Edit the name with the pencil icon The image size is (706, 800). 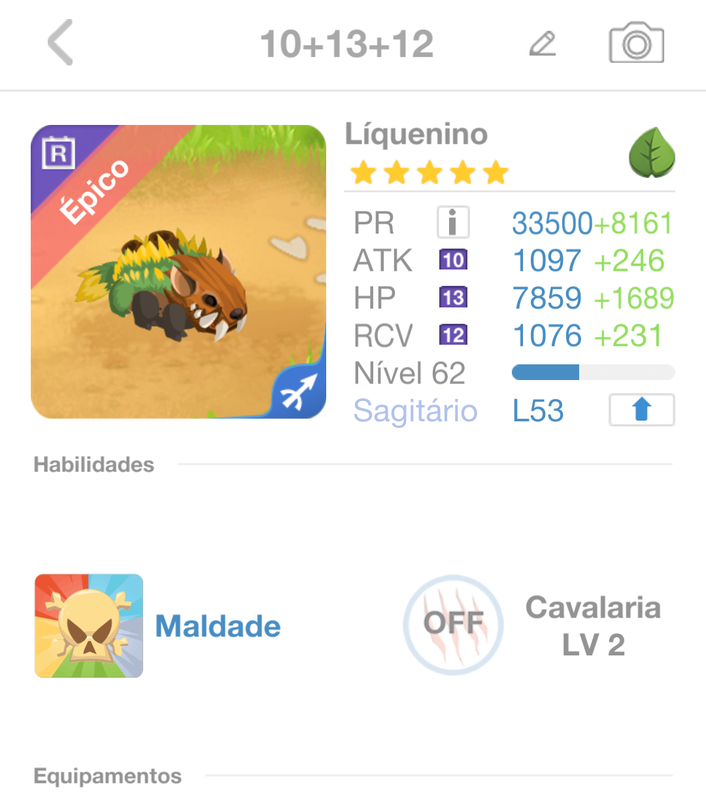pos(542,44)
